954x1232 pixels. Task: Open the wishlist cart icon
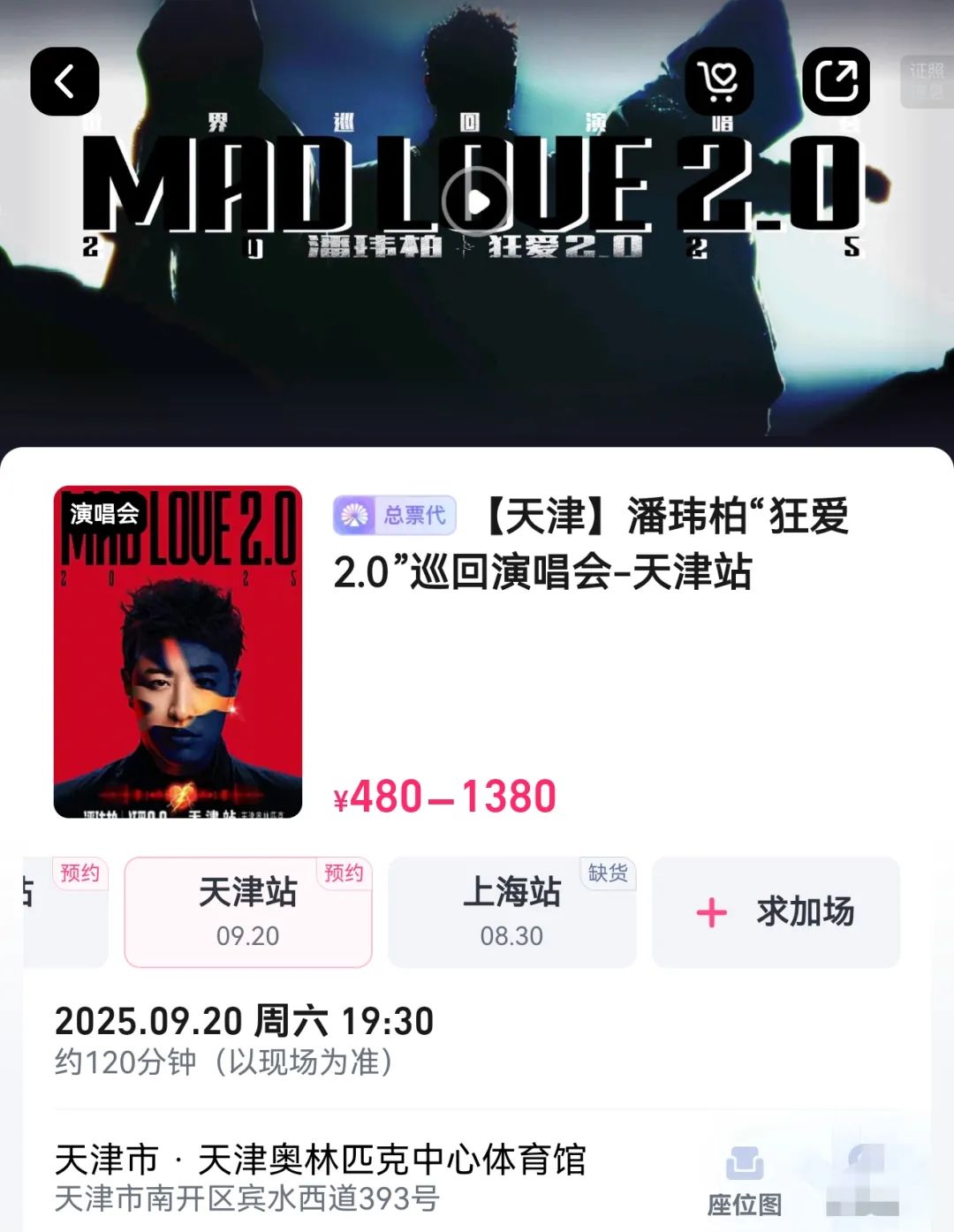(719, 82)
